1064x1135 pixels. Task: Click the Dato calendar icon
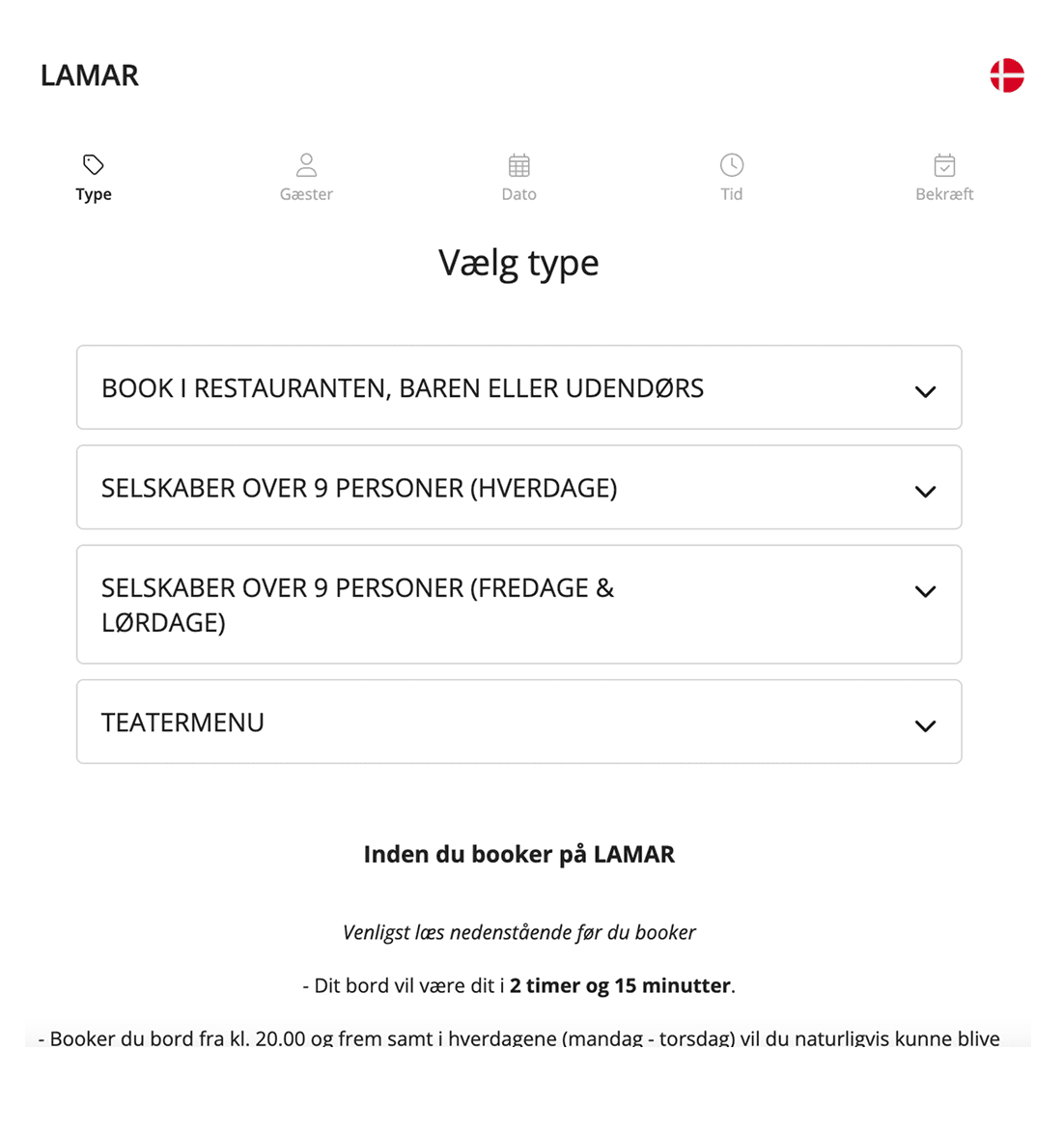point(518,164)
